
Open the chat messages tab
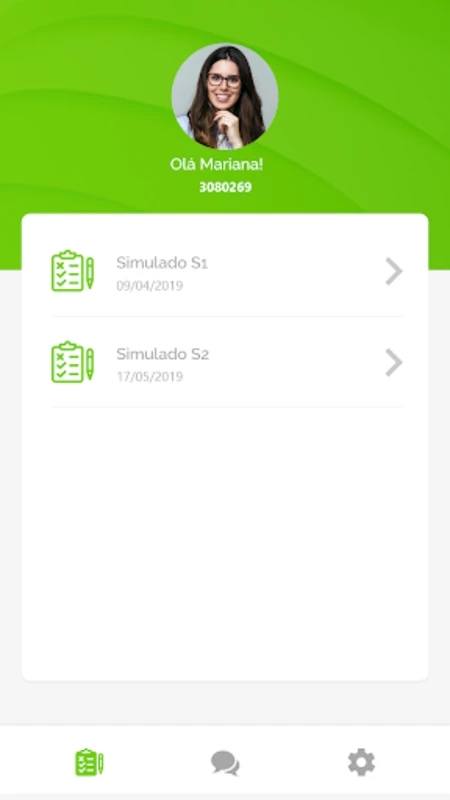click(x=225, y=763)
